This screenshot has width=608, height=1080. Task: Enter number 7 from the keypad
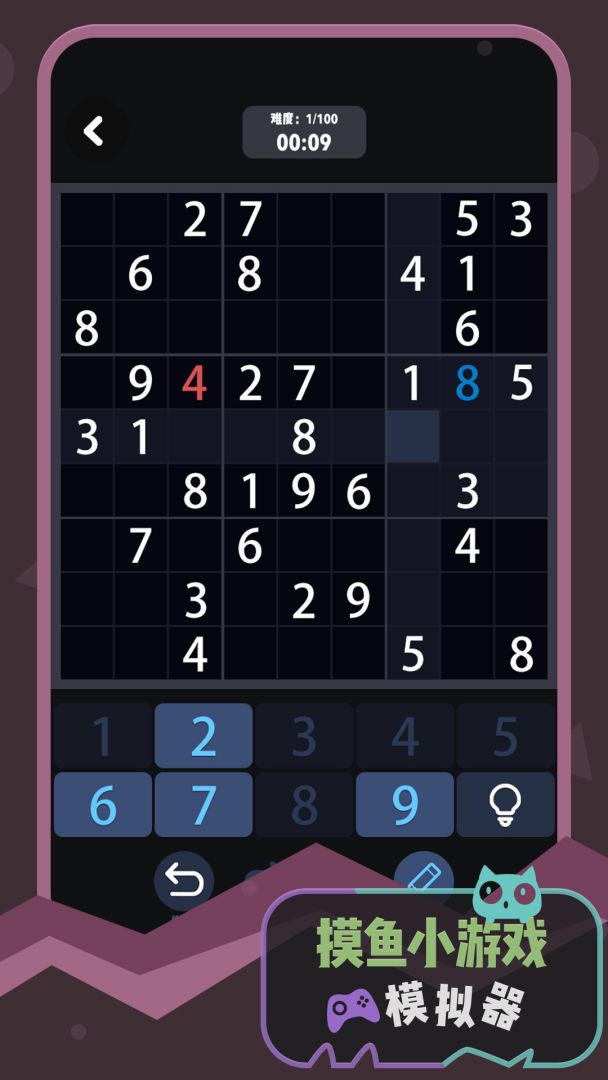pyautogui.click(x=203, y=804)
